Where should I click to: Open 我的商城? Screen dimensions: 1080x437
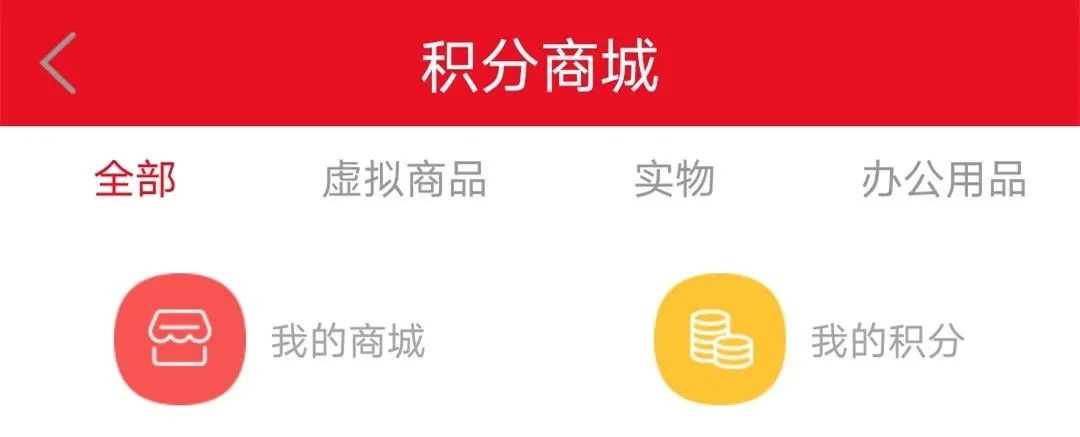pyautogui.click(x=180, y=340)
